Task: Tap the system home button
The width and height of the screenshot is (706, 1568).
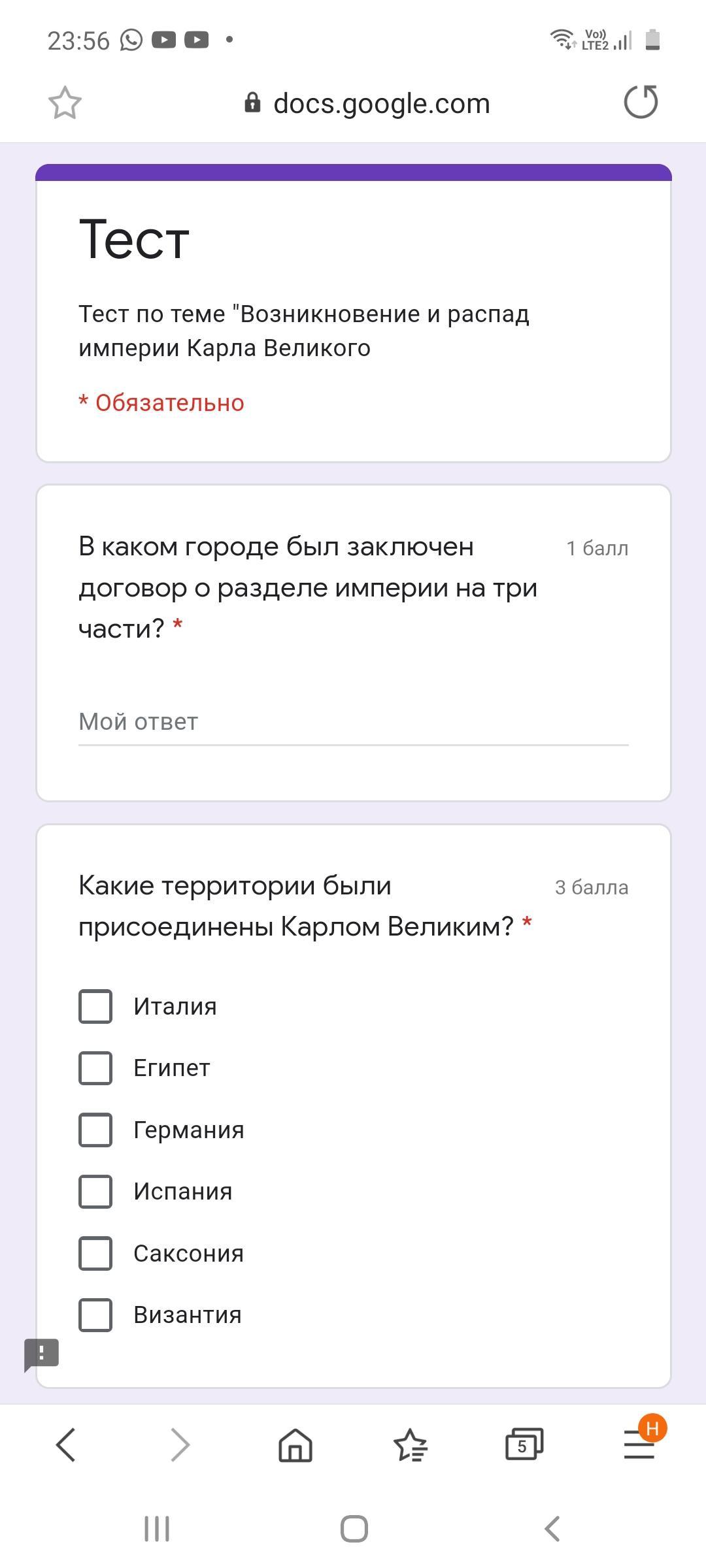Action: pos(354,1529)
